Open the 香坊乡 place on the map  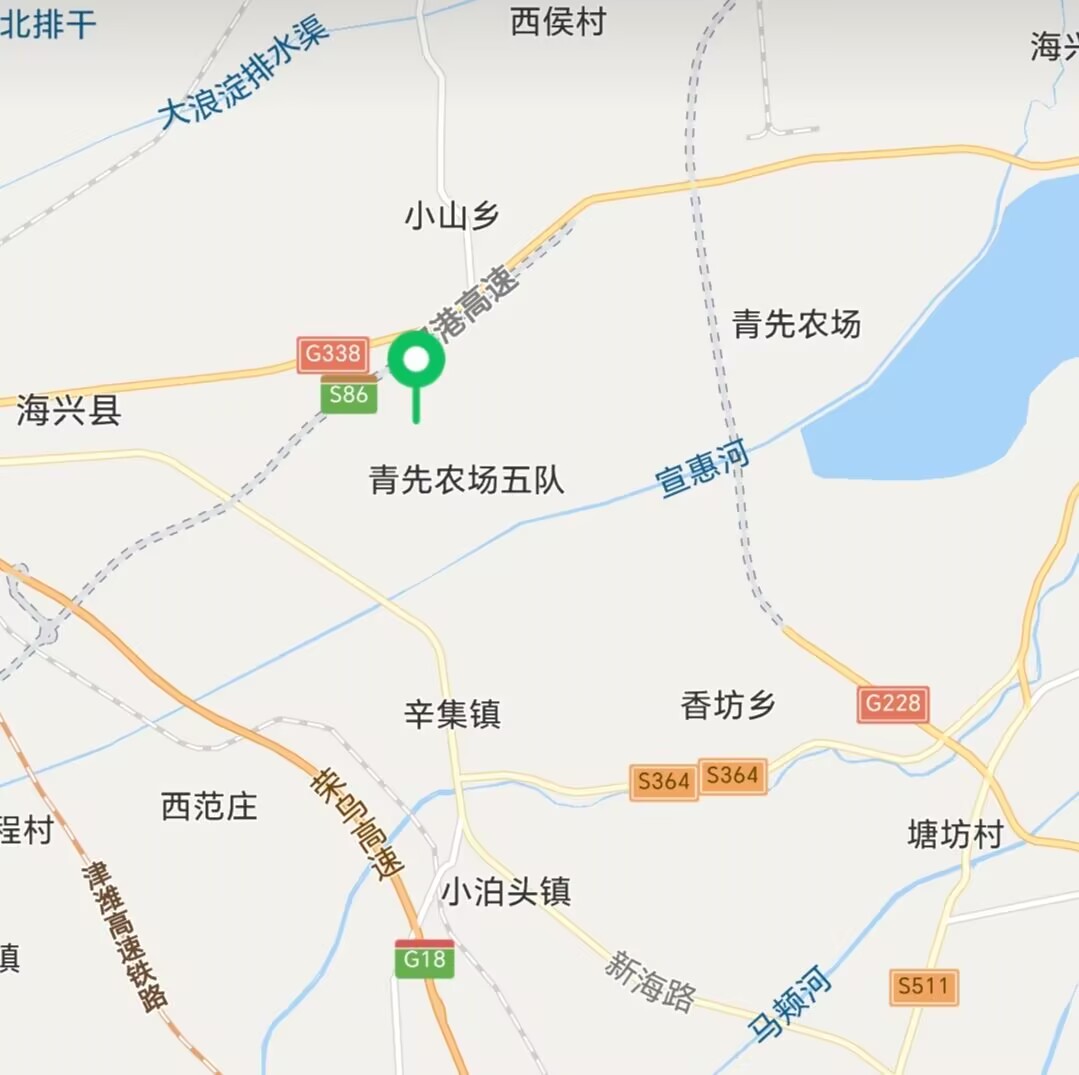coord(728,706)
